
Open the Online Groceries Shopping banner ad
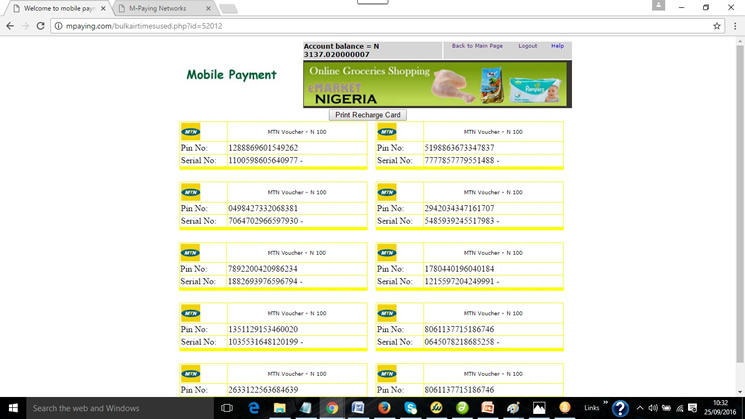coord(437,85)
